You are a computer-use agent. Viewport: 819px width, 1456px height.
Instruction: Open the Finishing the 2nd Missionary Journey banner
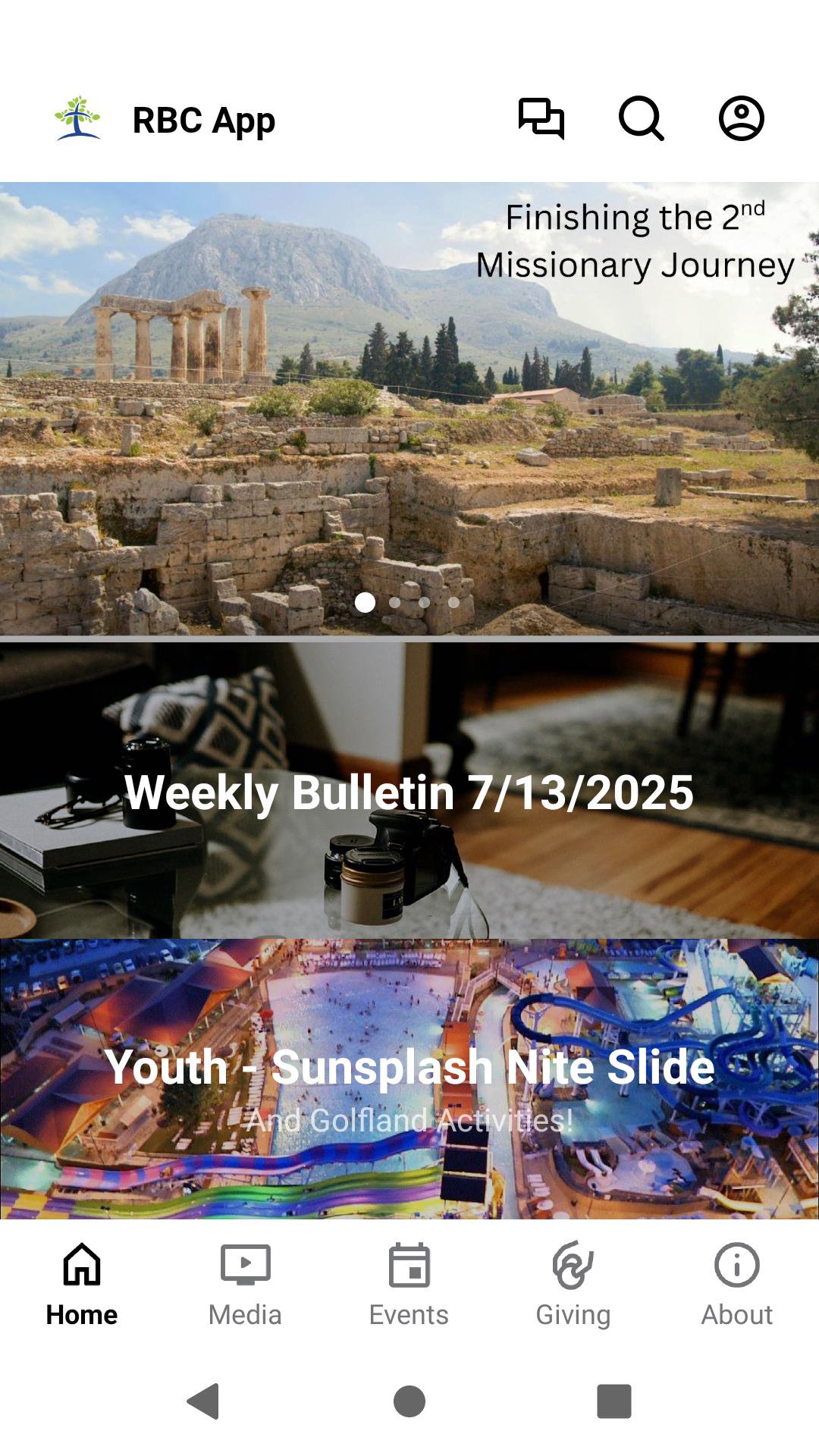point(409,408)
